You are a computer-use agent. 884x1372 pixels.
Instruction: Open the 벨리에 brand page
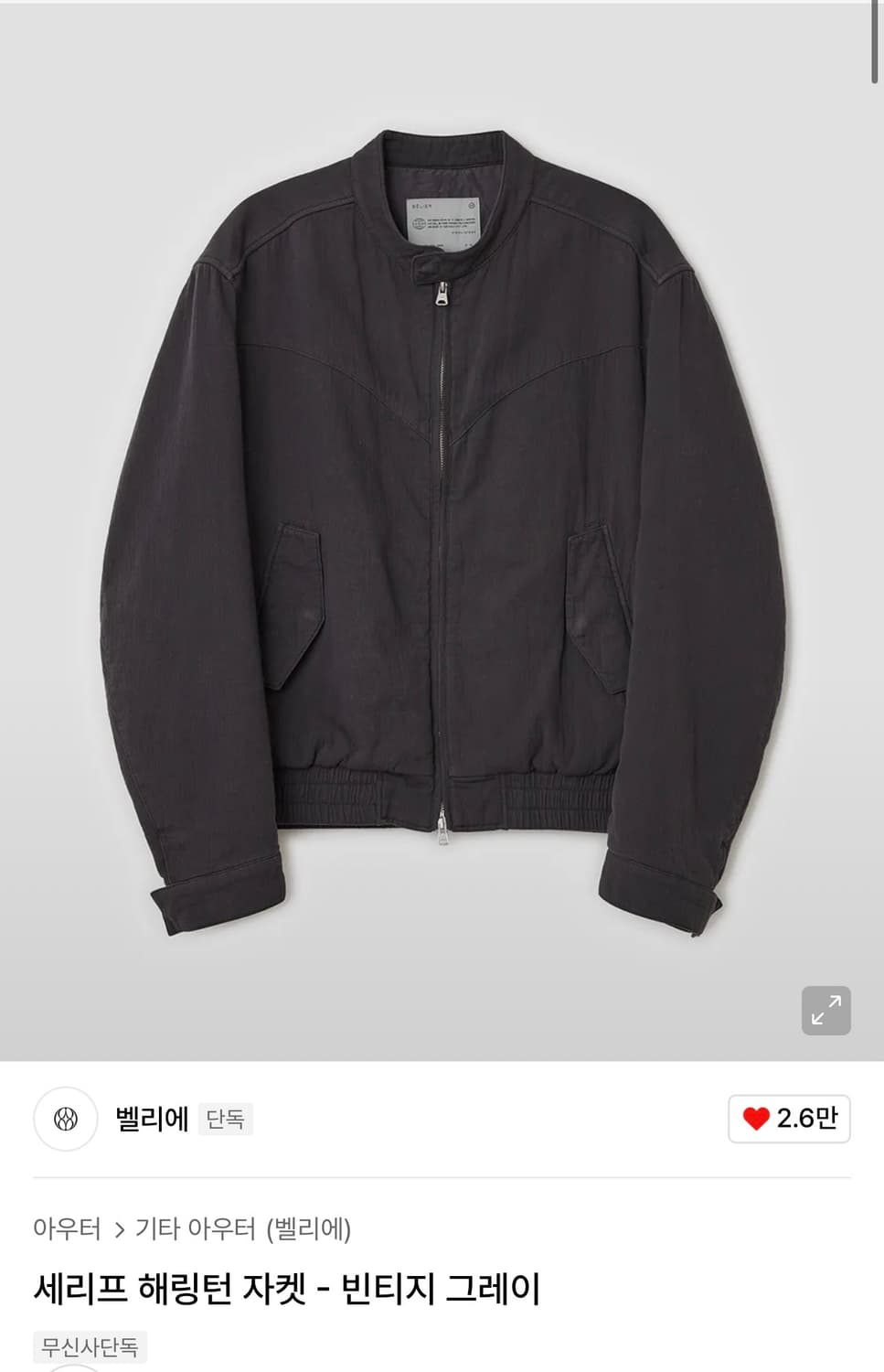click(152, 1118)
